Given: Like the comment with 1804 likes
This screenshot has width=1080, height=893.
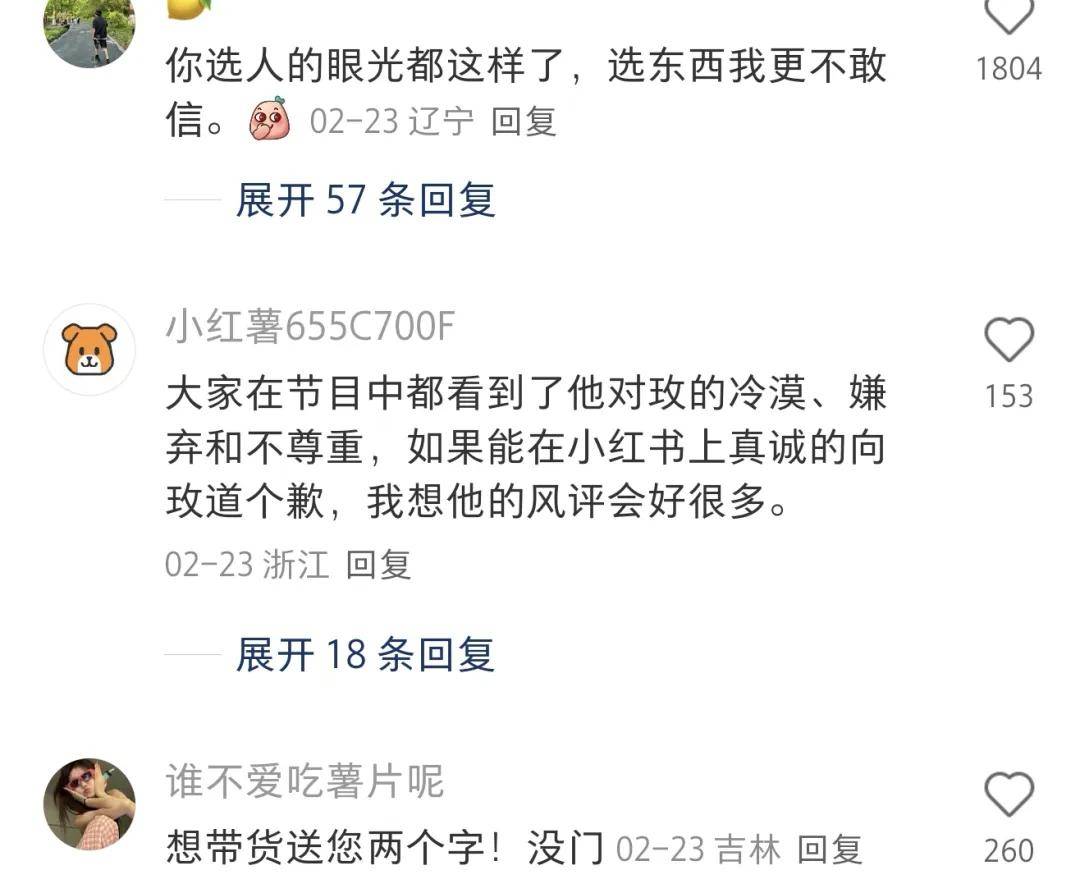Looking at the screenshot, I should pos(1008,17).
